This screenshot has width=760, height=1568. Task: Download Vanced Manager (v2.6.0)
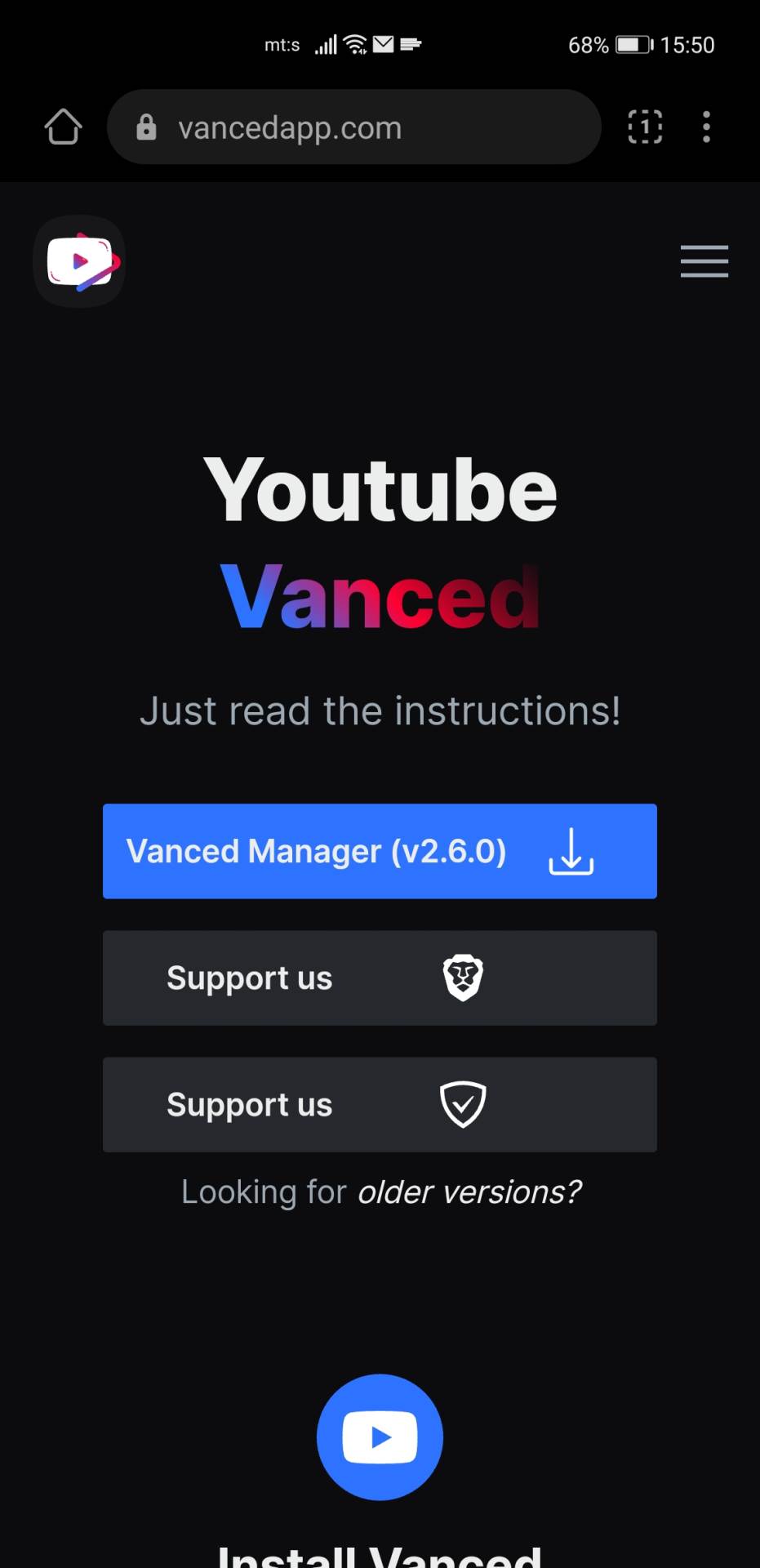click(x=380, y=851)
